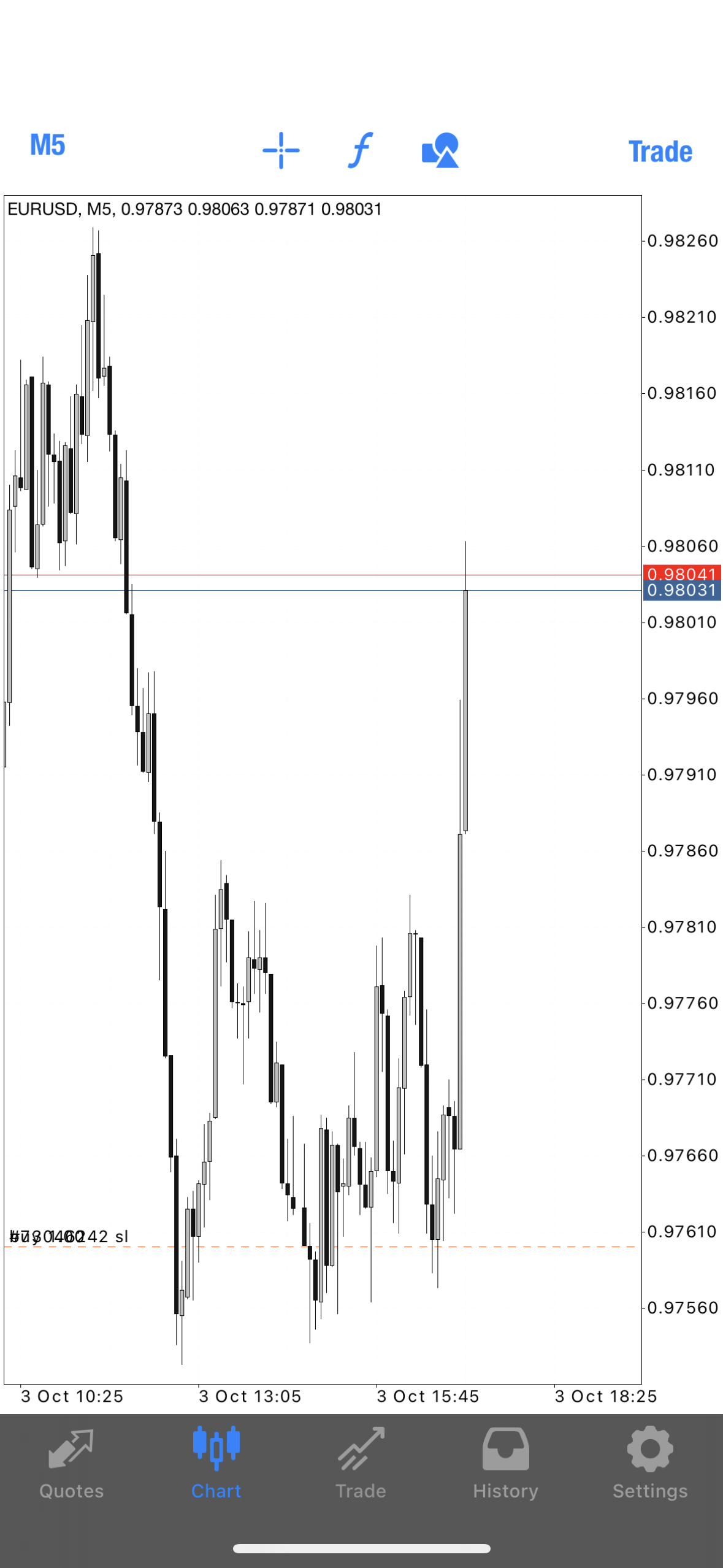Open the History tab
Screen dimensions: 723x1568
click(506, 1464)
